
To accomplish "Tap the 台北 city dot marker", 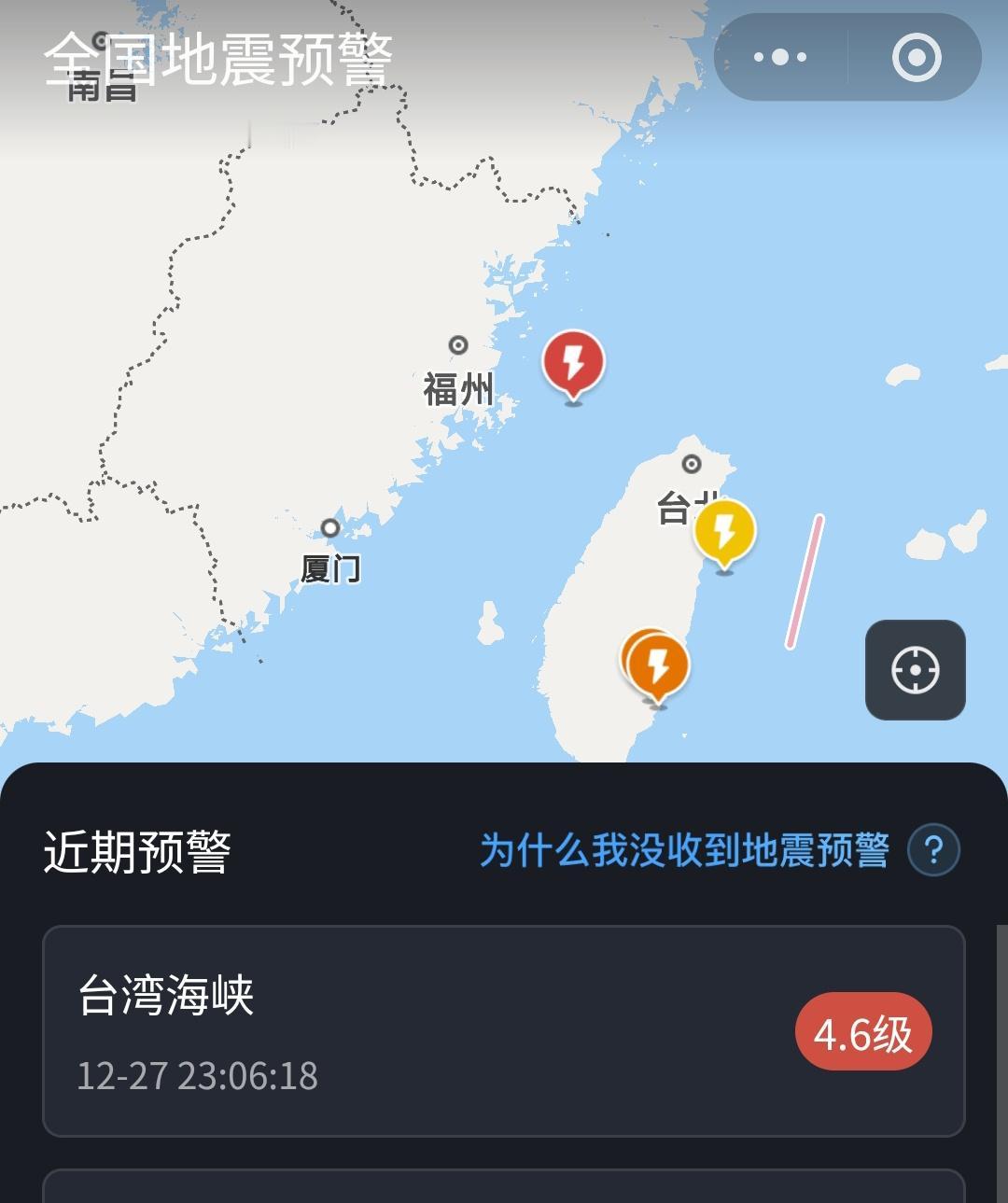I will (692, 461).
